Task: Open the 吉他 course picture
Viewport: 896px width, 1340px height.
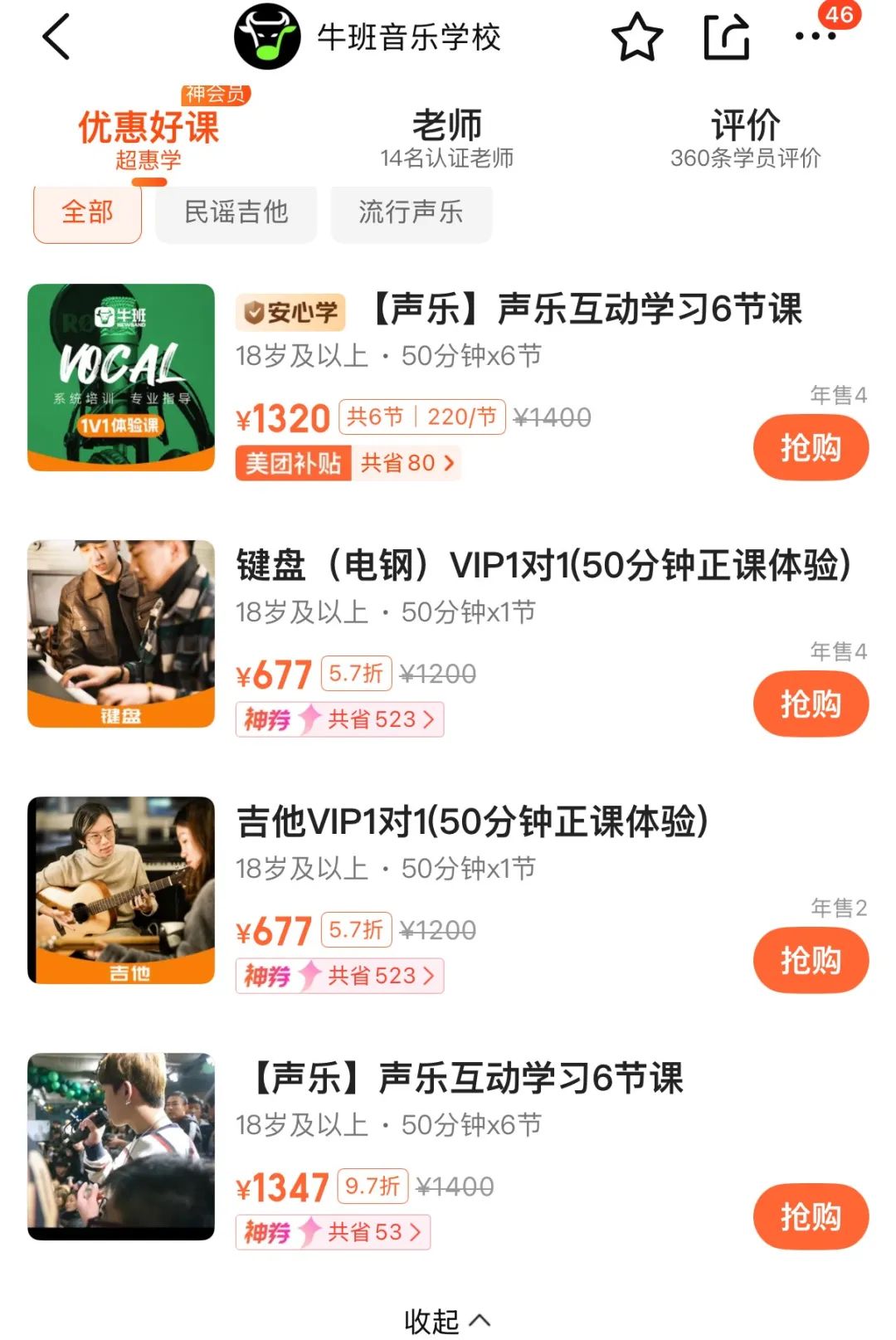Action: tap(121, 890)
